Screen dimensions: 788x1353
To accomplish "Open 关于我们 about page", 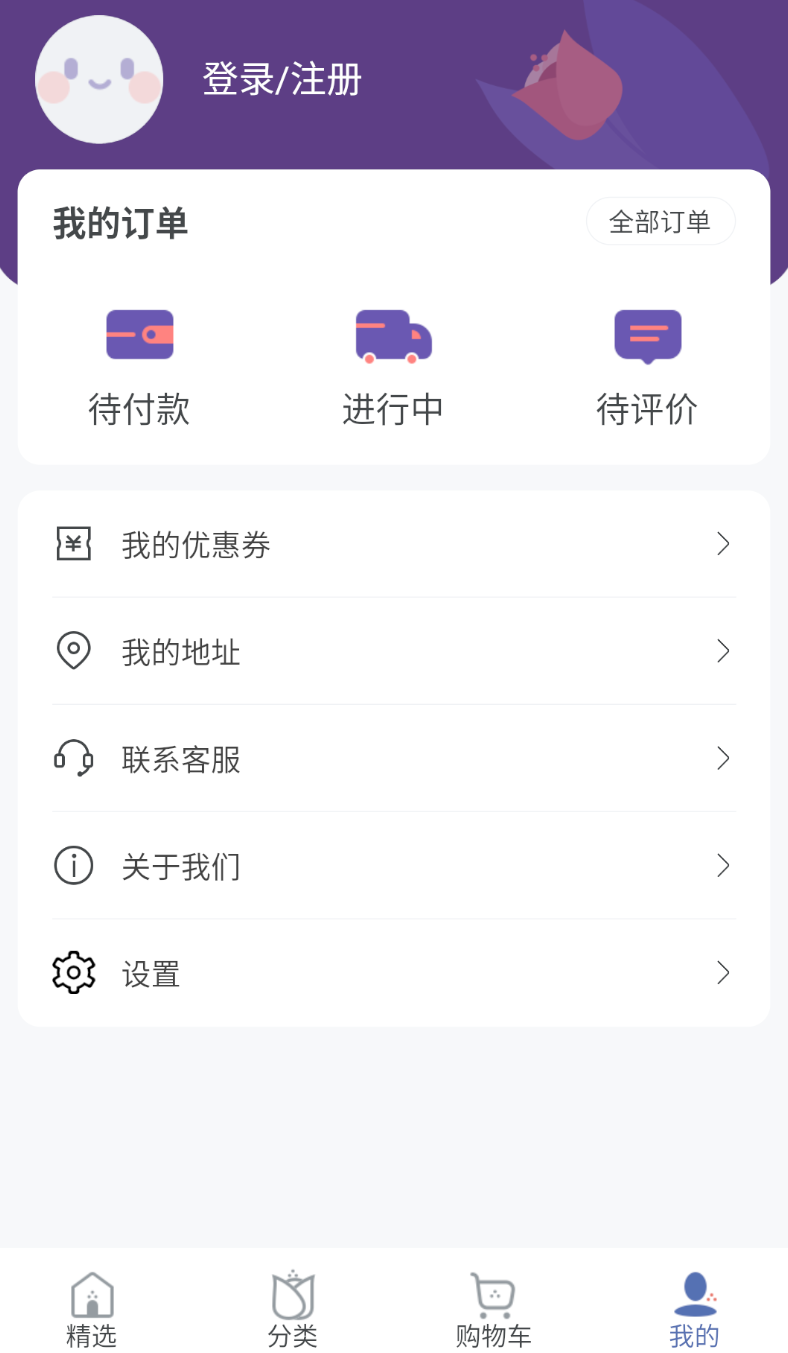I will point(394,865).
